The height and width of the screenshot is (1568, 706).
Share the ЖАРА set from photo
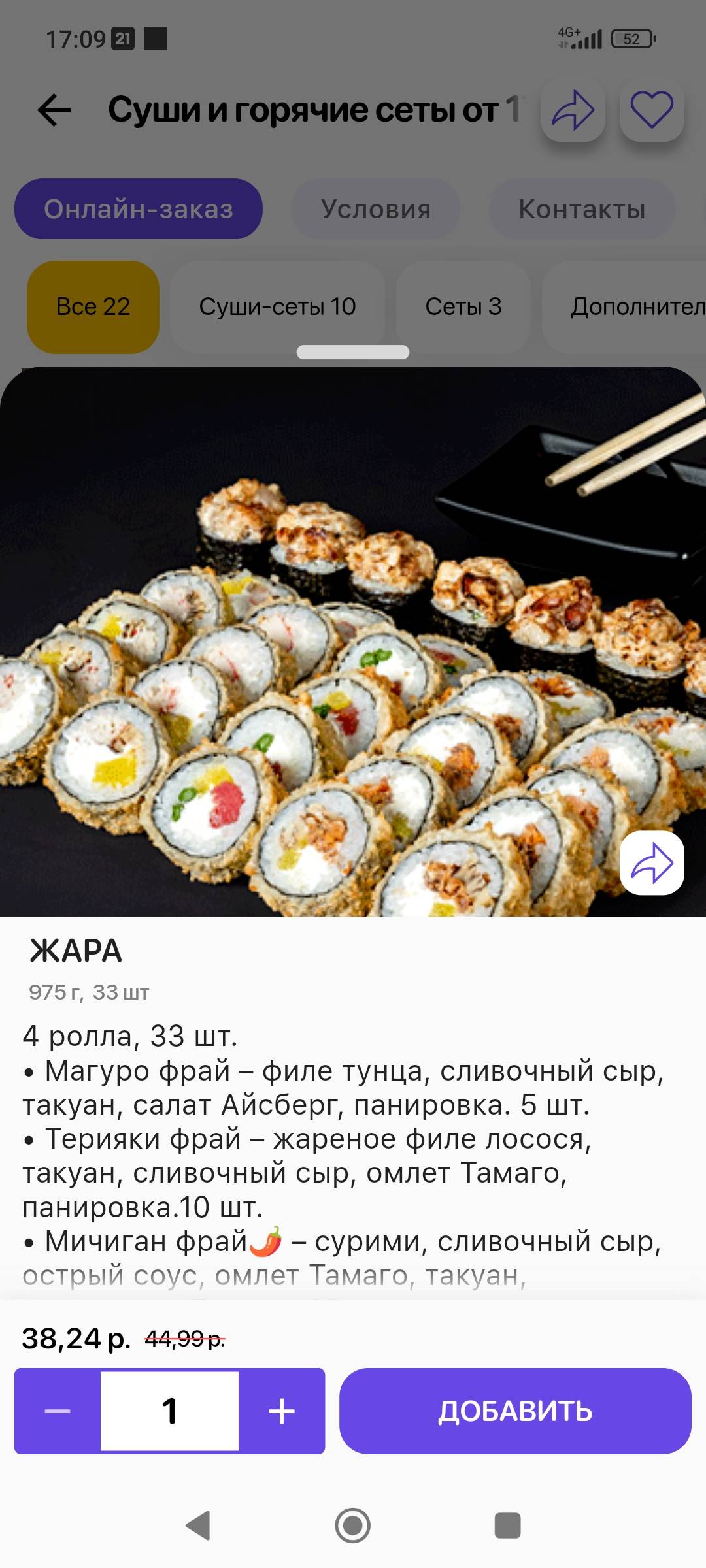pyautogui.click(x=652, y=862)
